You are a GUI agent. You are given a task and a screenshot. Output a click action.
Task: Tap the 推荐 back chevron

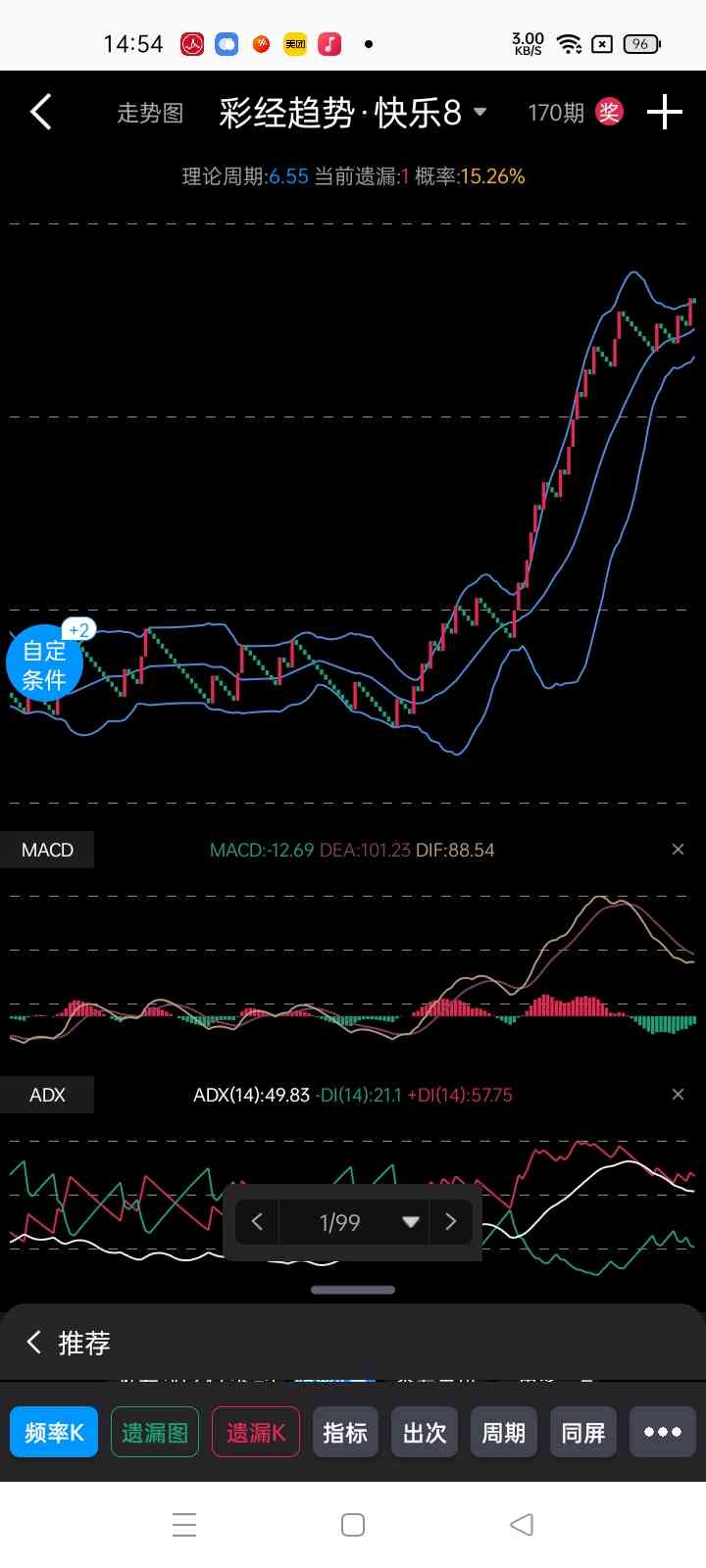click(x=34, y=1342)
